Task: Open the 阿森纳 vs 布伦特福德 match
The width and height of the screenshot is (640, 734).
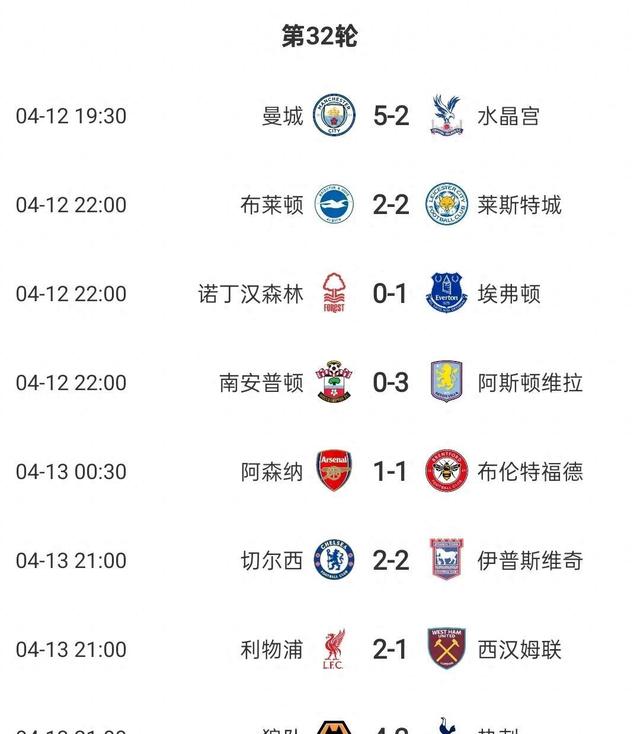Action: 390,471
